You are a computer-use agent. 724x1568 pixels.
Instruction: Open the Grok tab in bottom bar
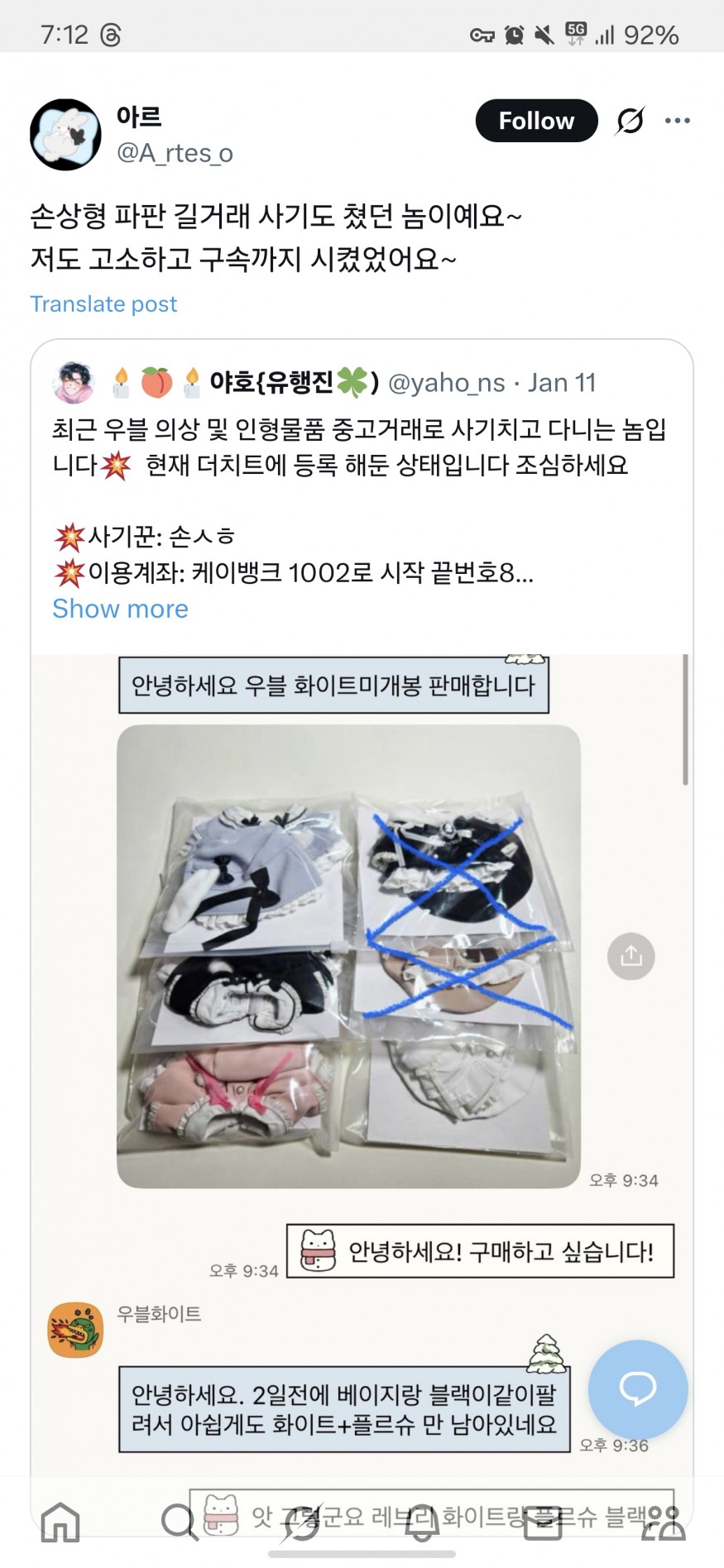tap(300, 1522)
